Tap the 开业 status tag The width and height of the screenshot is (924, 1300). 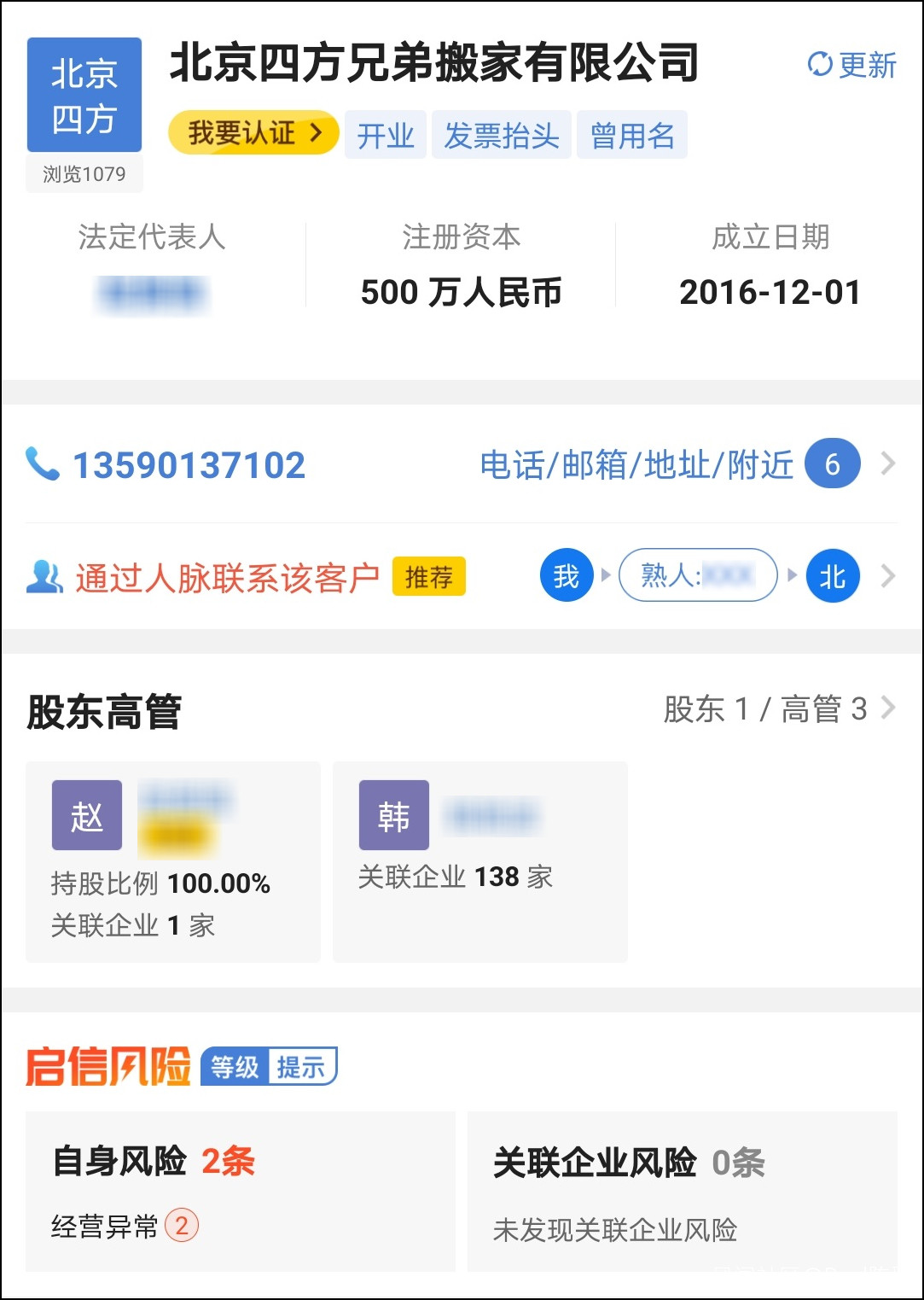(x=385, y=135)
